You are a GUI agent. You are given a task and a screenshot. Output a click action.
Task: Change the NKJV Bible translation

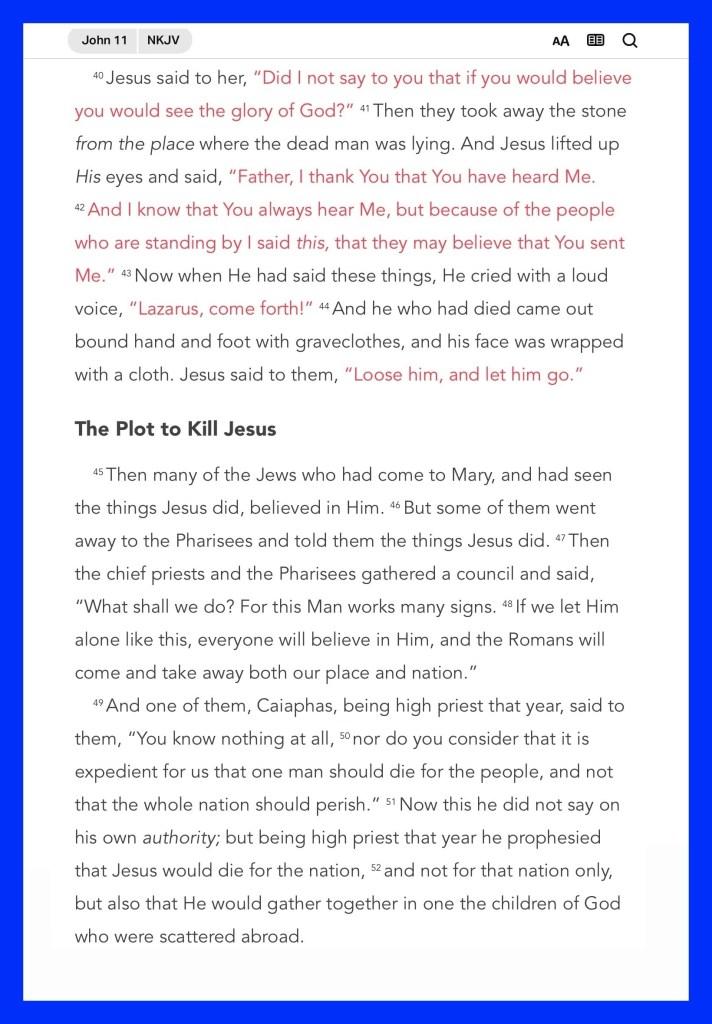[164, 41]
